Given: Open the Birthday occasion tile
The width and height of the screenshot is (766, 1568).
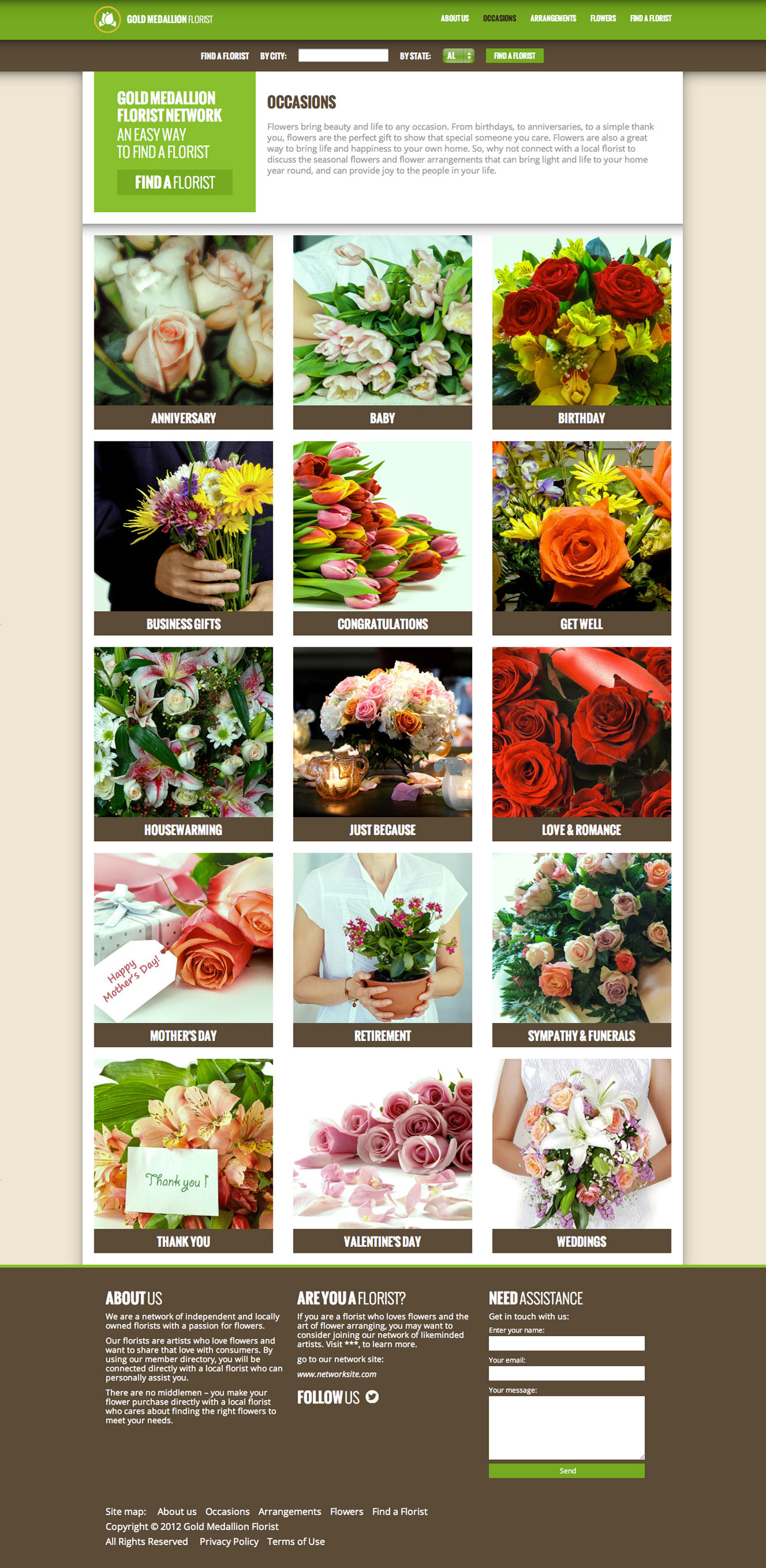Looking at the screenshot, I should pyautogui.click(x=581, y=332).
